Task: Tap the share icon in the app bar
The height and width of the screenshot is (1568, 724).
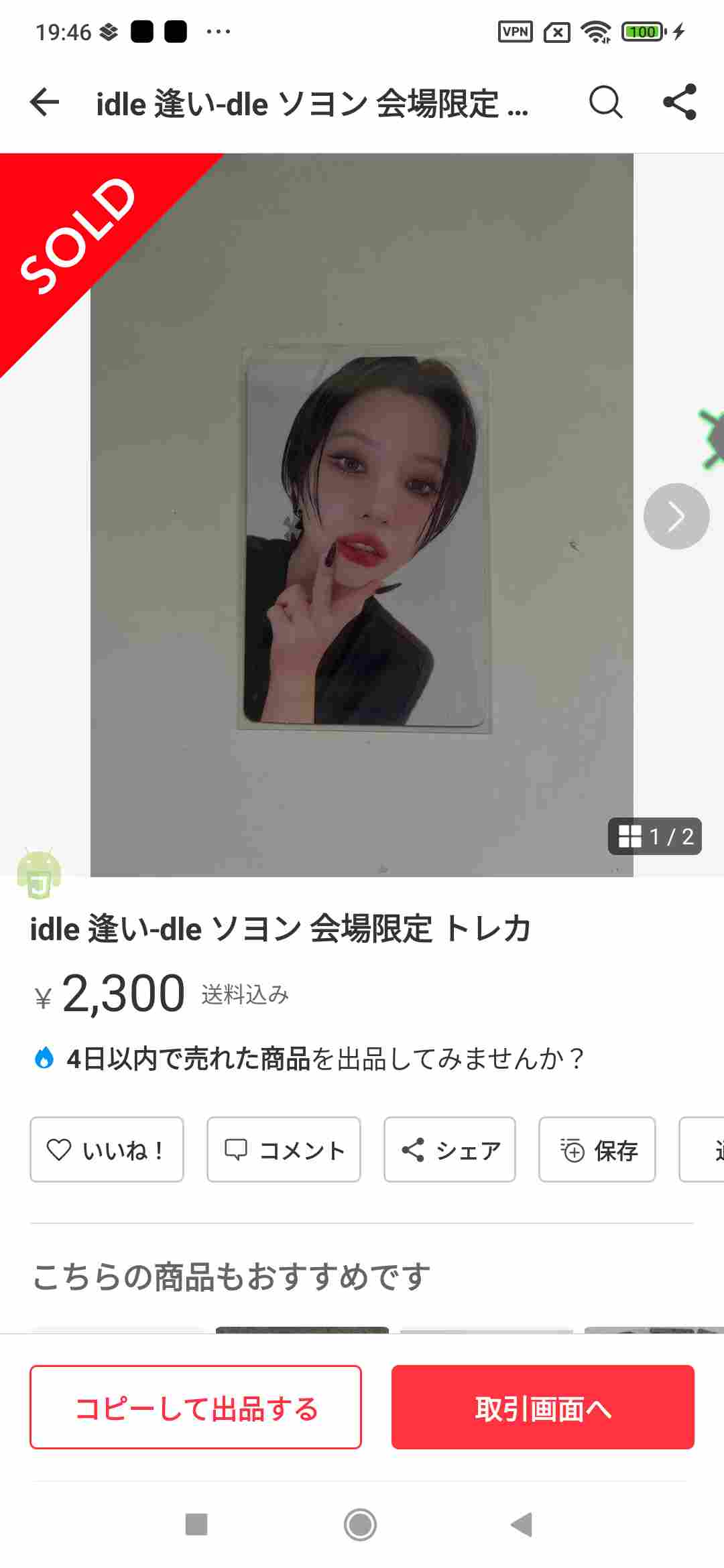Action: (680, 103)
